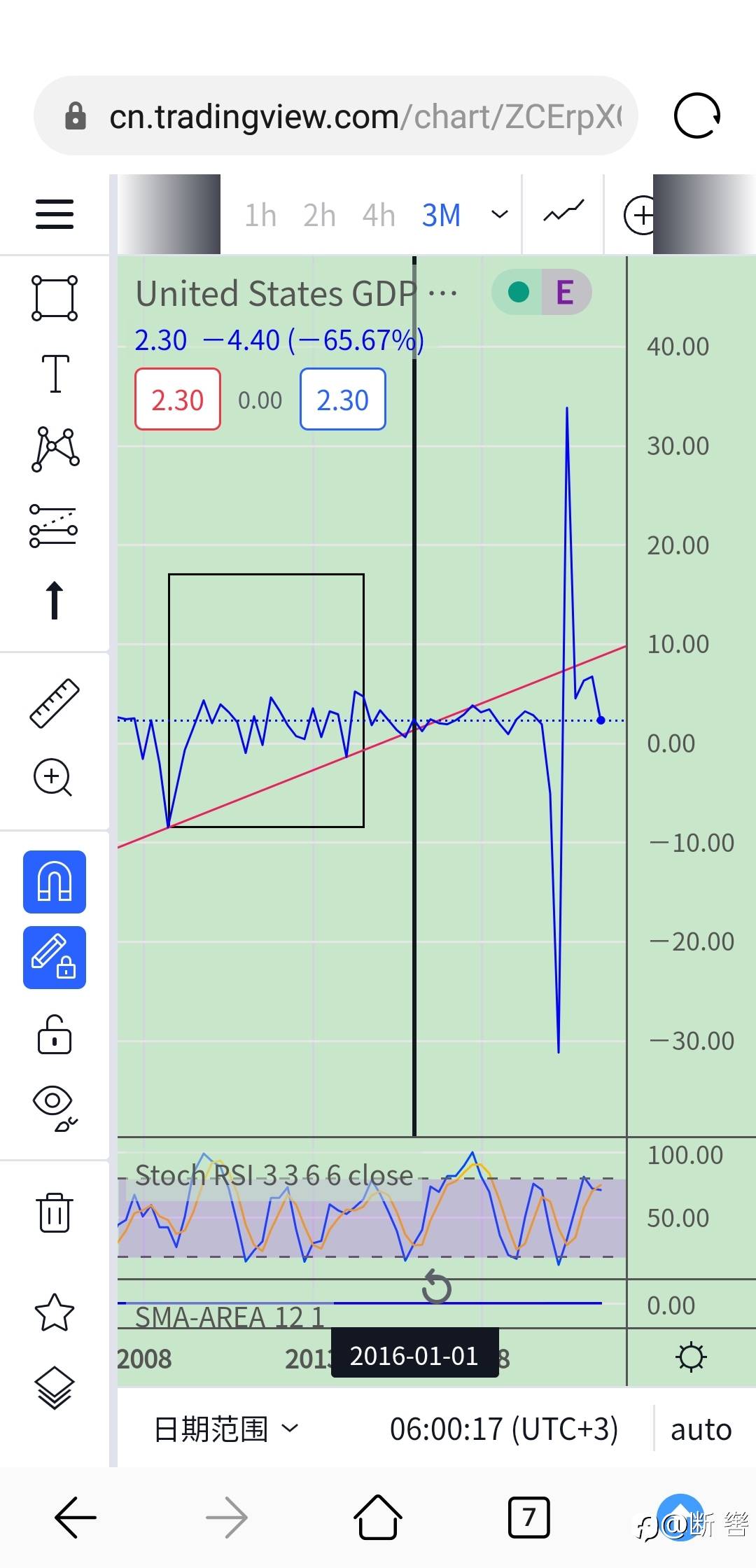
Task: Open the browser tabs counter showing 7
Action: click(528, 1518)
